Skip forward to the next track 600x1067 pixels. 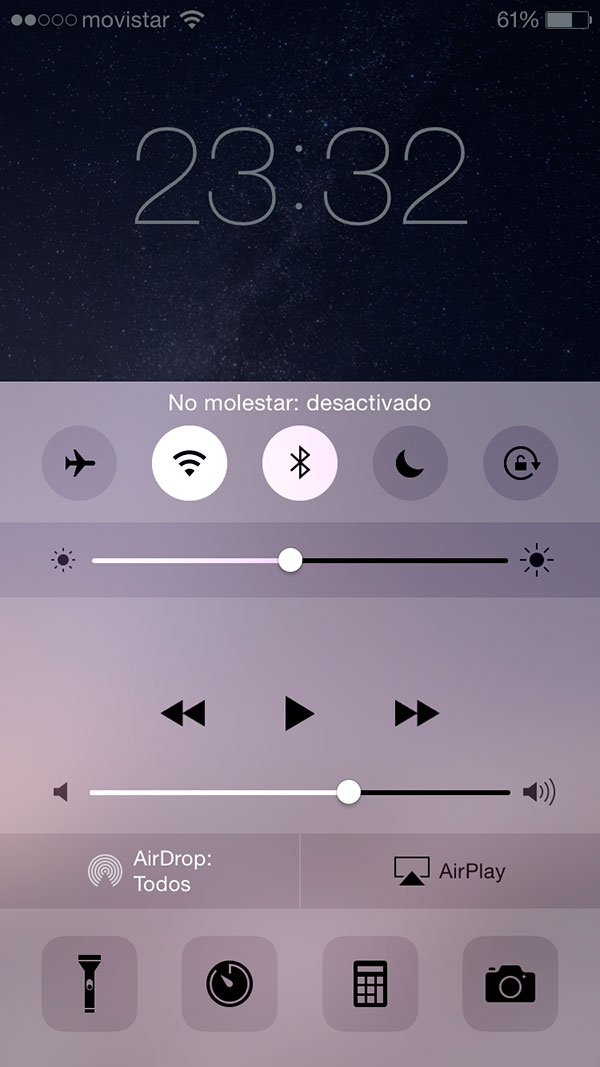pyautogui.click(x=416, y=714)
